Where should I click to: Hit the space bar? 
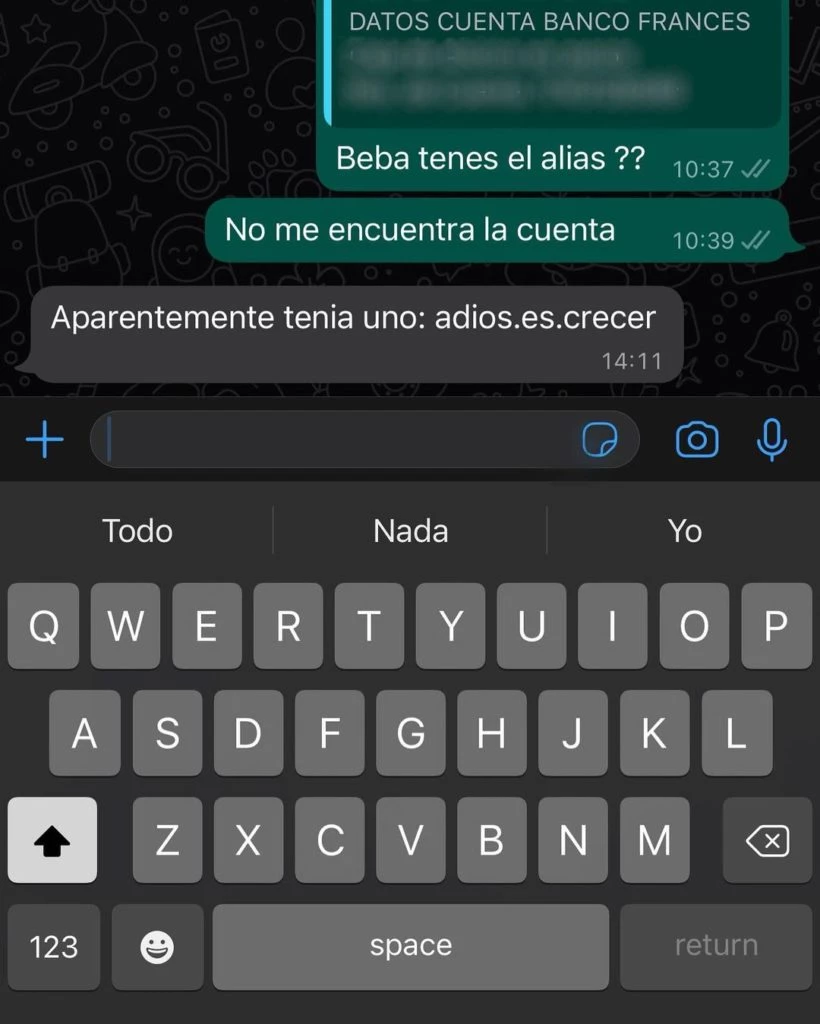[x=410, y=946]
